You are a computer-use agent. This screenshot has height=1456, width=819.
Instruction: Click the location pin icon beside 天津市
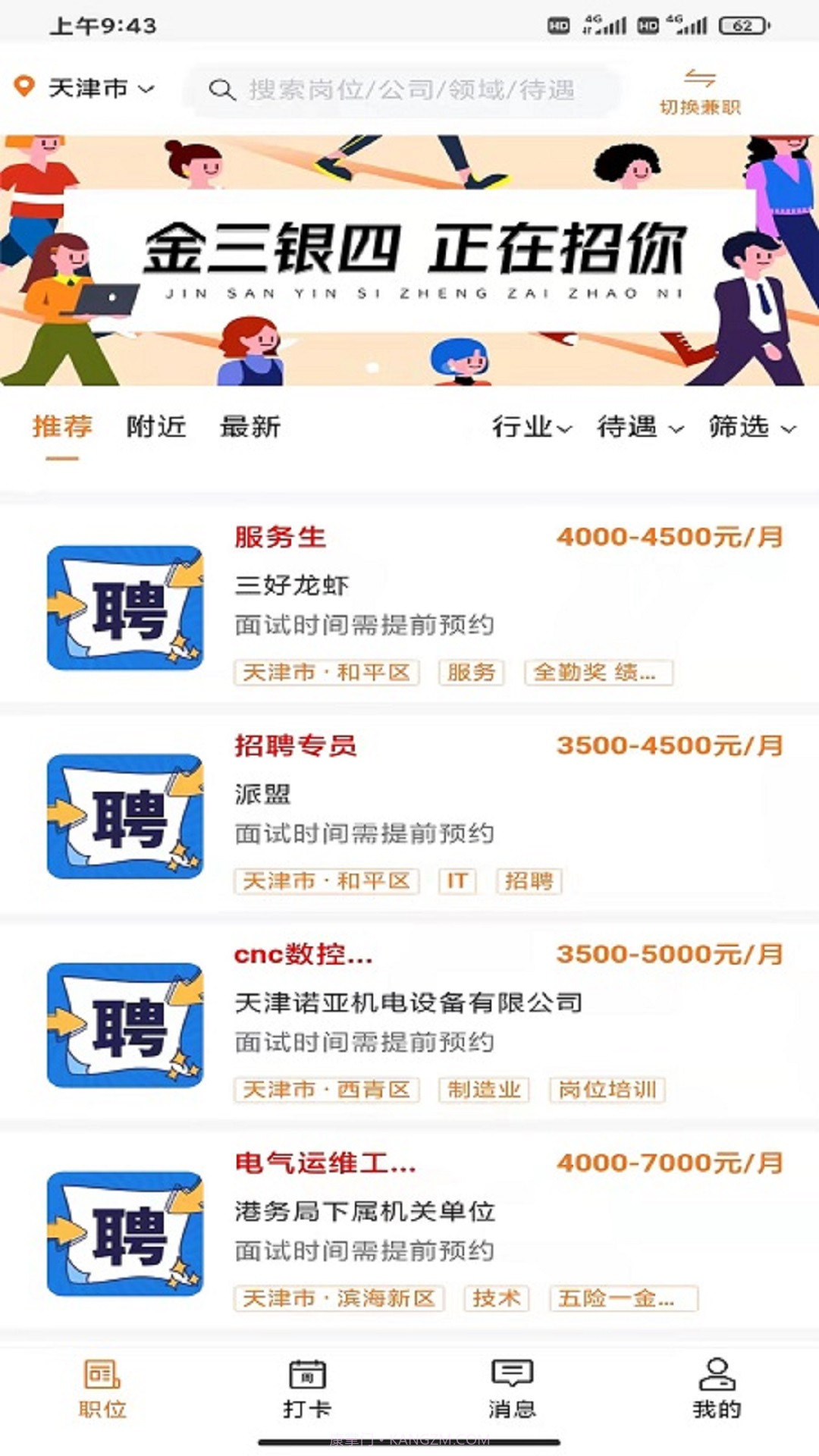click(x=25, y=86)
